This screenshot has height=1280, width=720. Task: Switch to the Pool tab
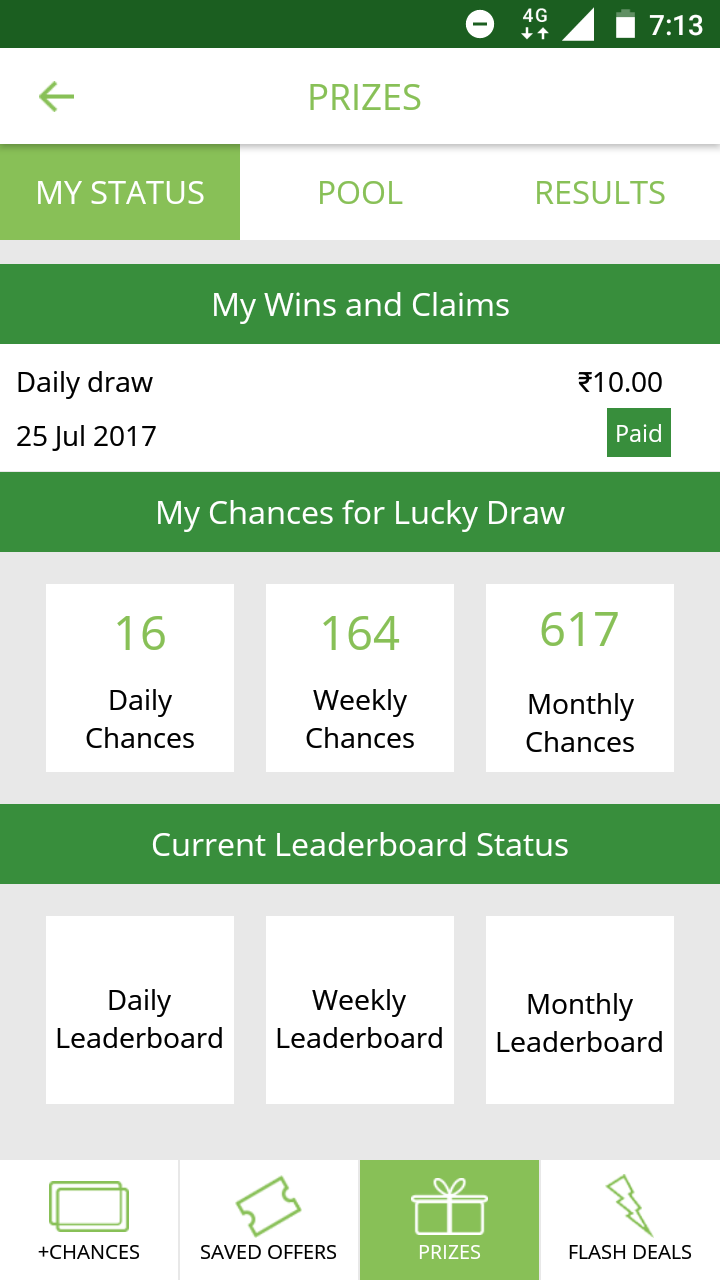pyautogui.click(x=360, y=192)
